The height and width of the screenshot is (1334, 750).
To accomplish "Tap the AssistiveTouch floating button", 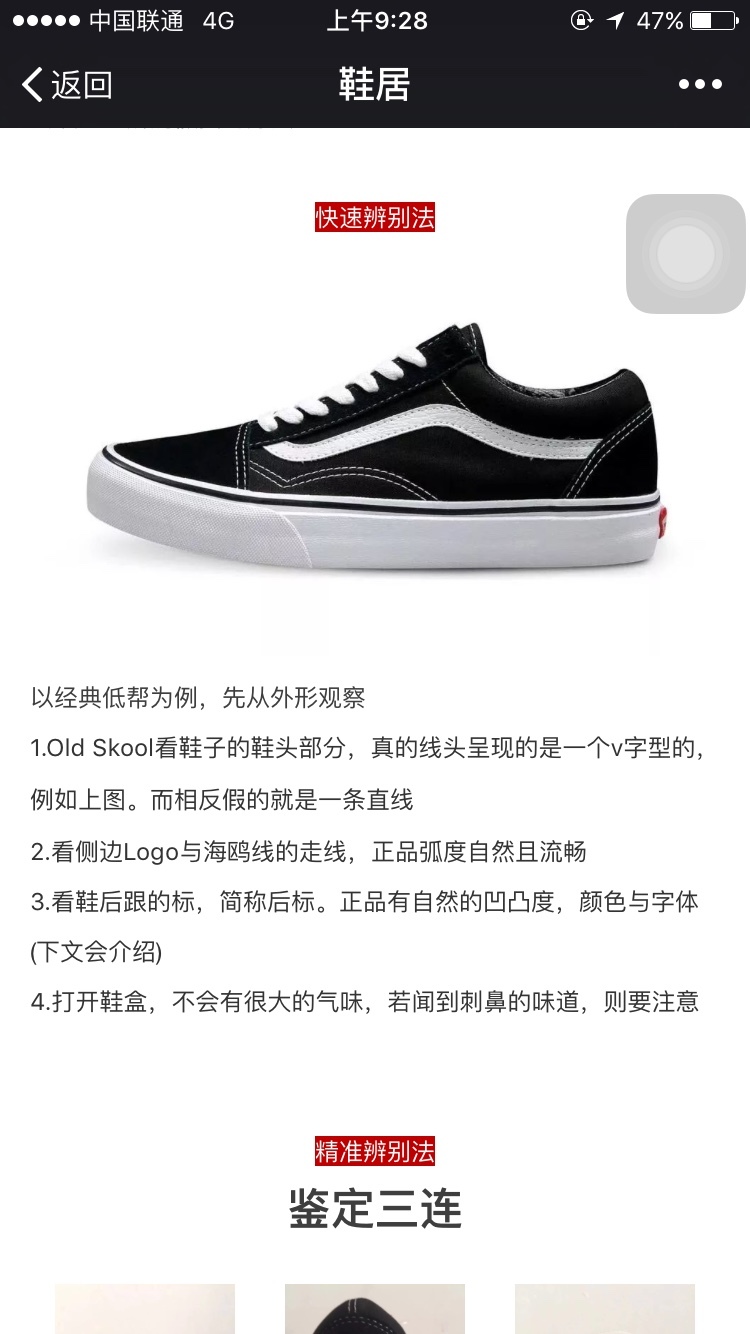I will tap(686, 254).
